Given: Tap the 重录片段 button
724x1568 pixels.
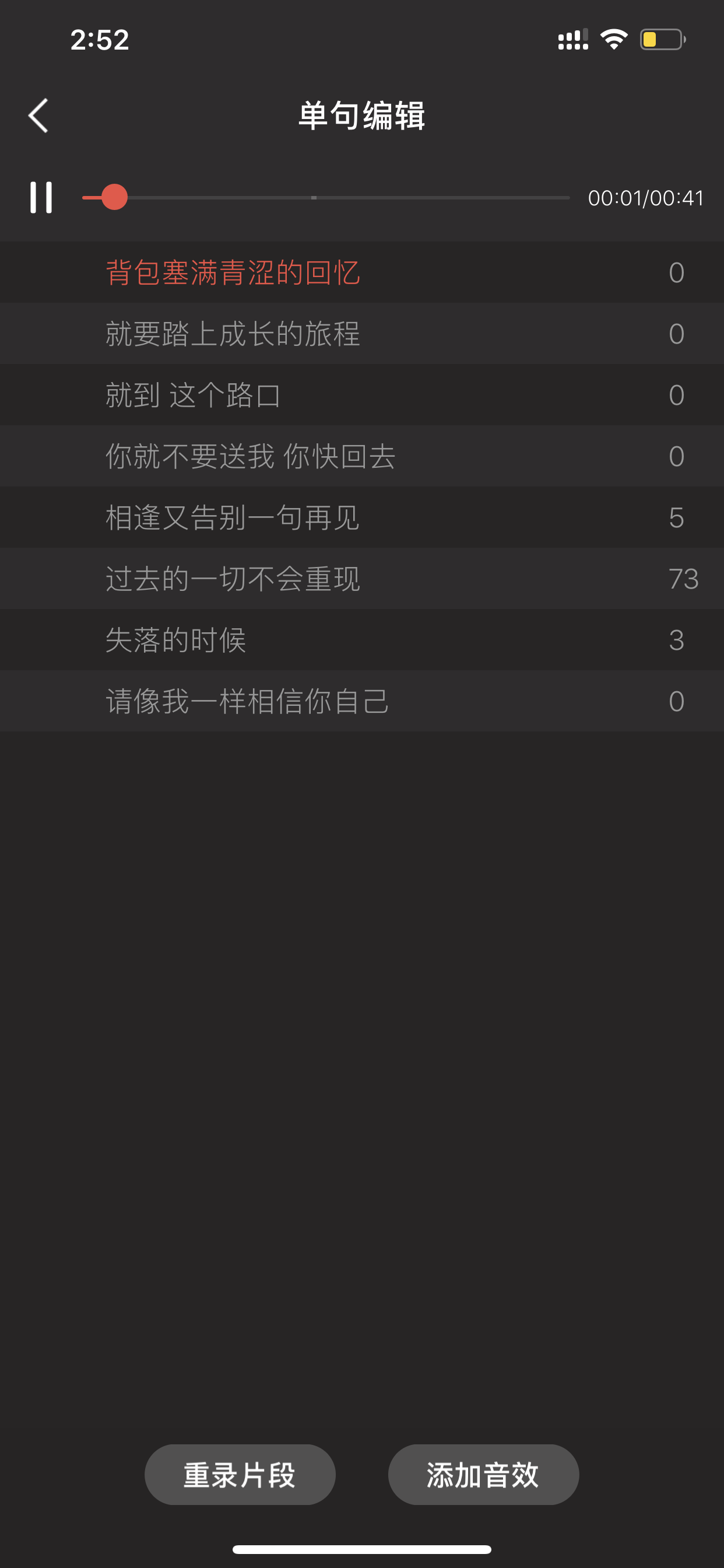Looking at the screenshot, I should [x=240, y=1475].
